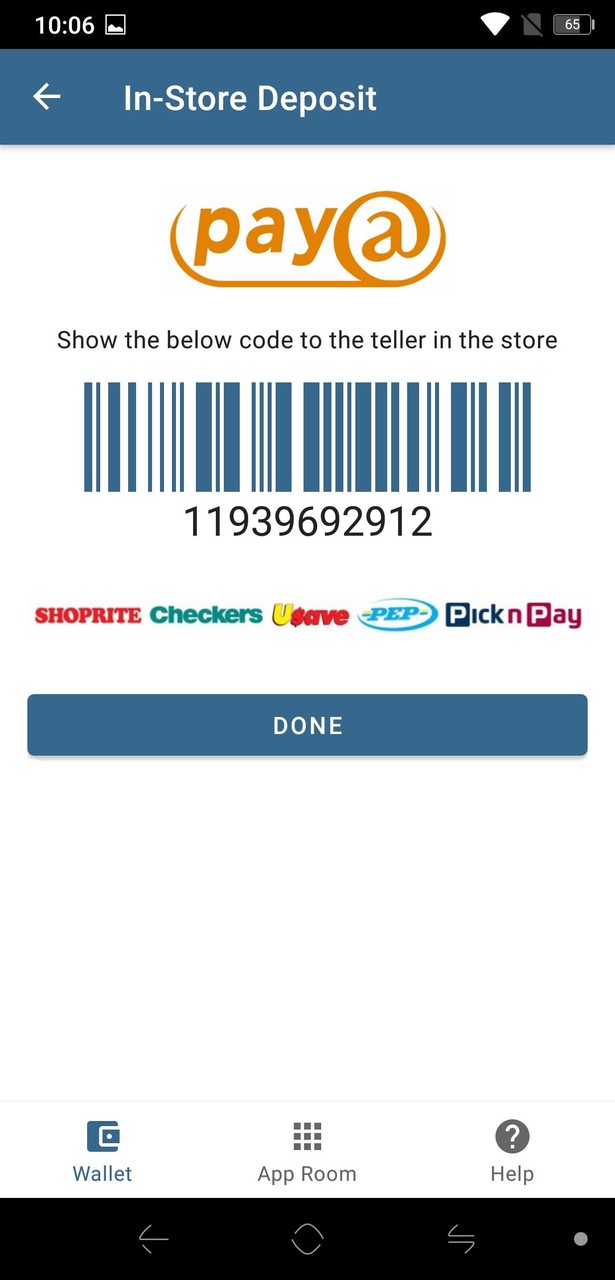
Task: Go back from In-Store Deposit
Action: tap(47, 97)
